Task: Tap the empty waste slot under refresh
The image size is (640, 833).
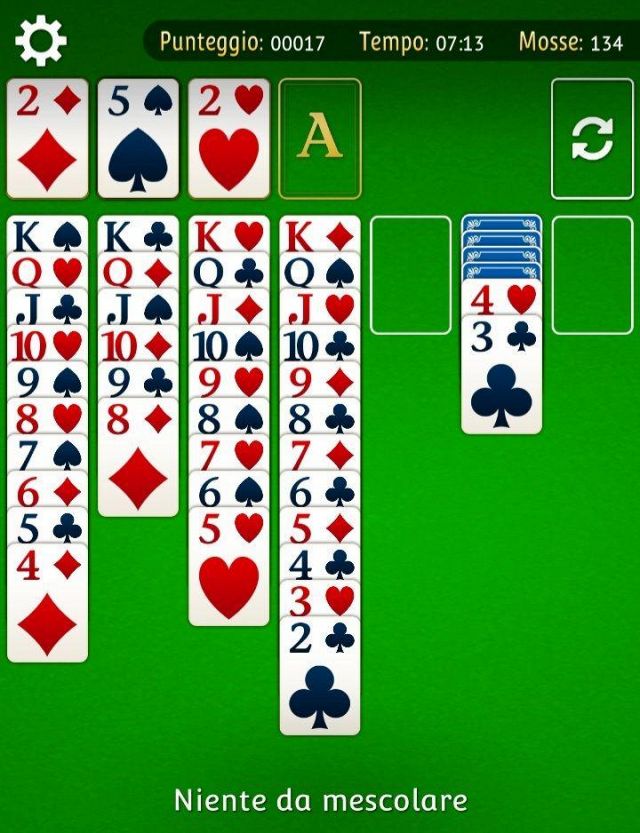Action: [592, 275]
